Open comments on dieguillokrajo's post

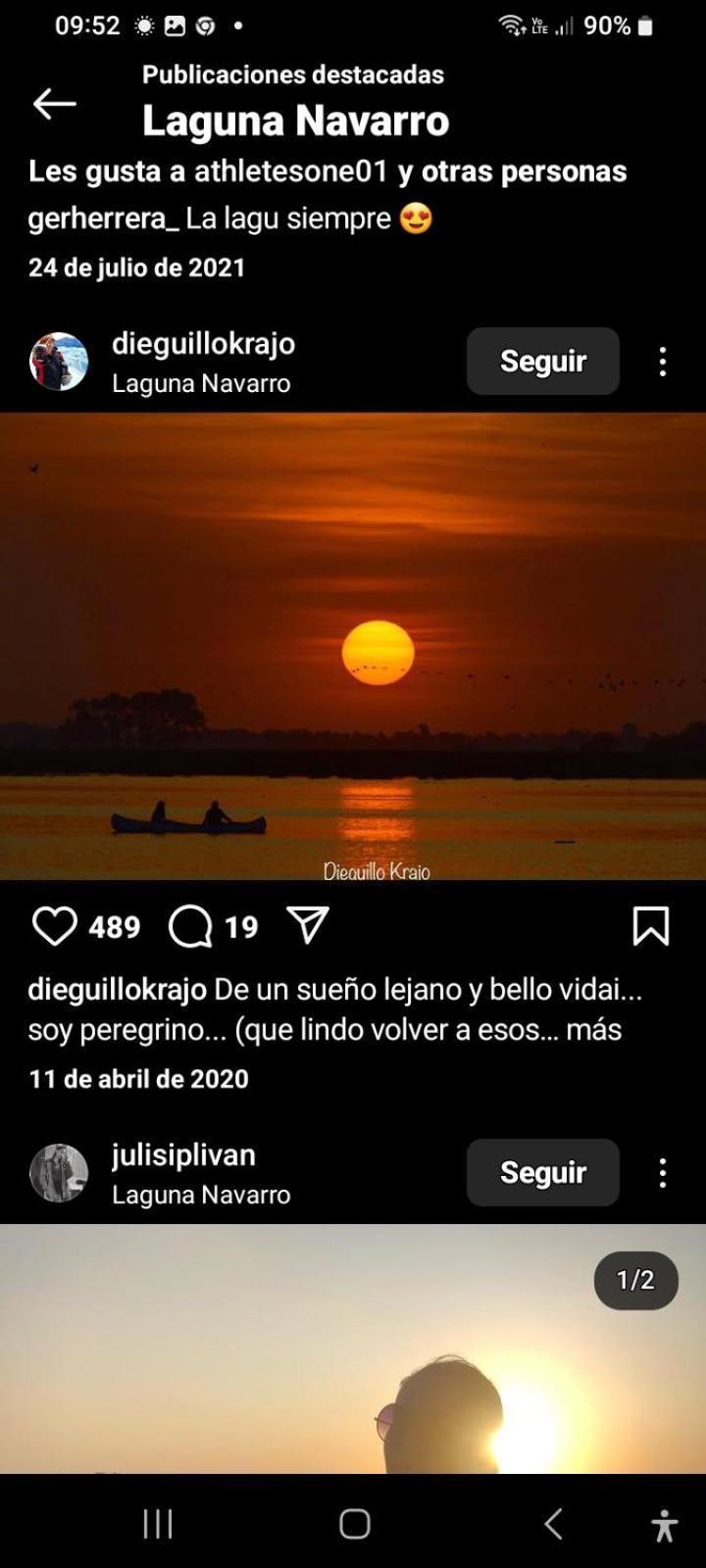[190, 926]
